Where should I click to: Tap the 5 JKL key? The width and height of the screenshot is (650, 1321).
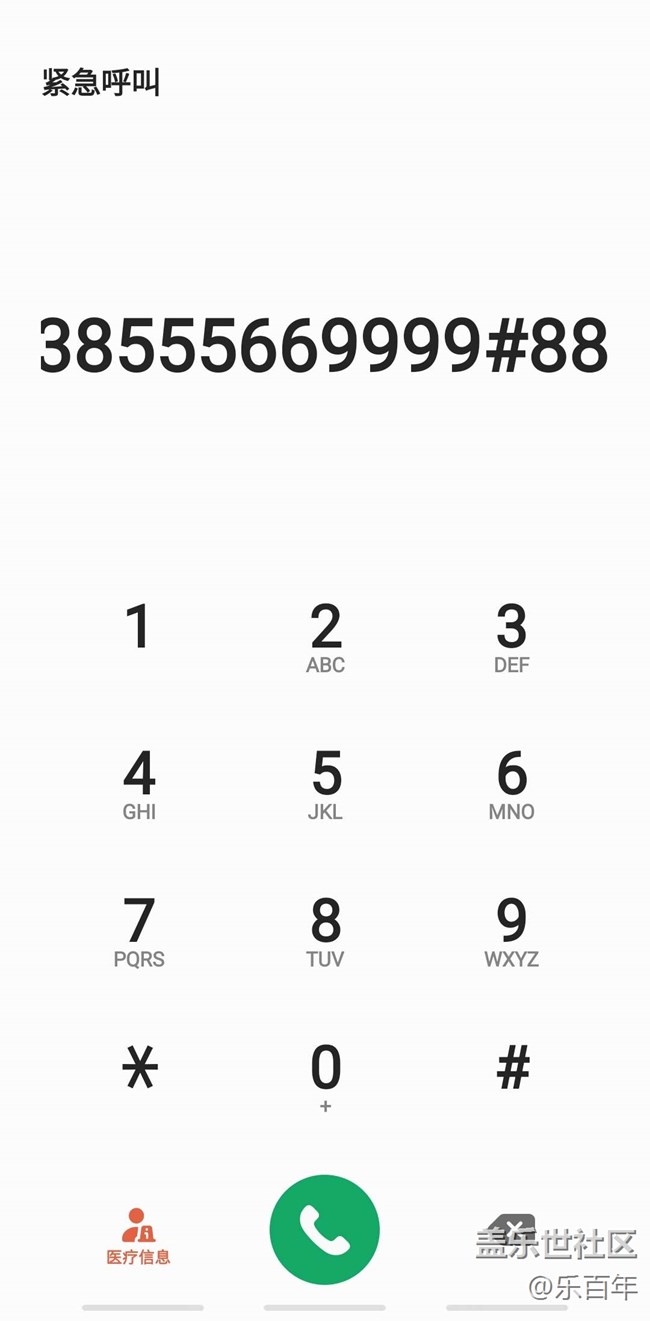pyautogui.click(x=325, y=784)
